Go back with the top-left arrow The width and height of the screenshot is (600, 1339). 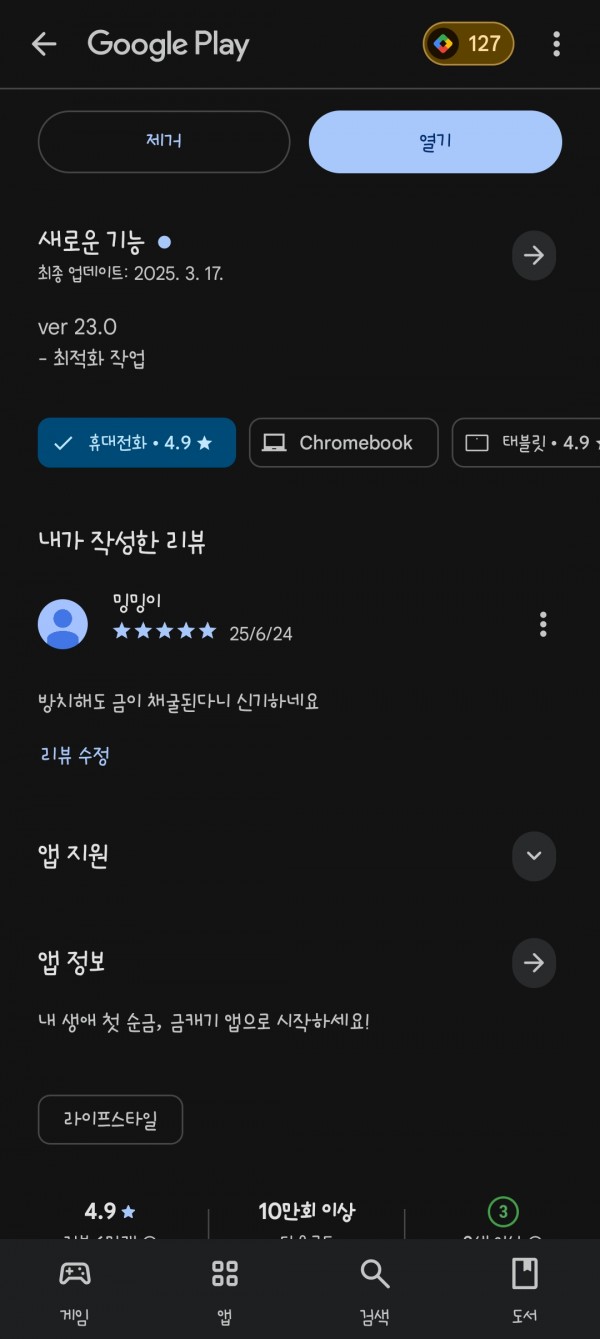pos(44,44)
